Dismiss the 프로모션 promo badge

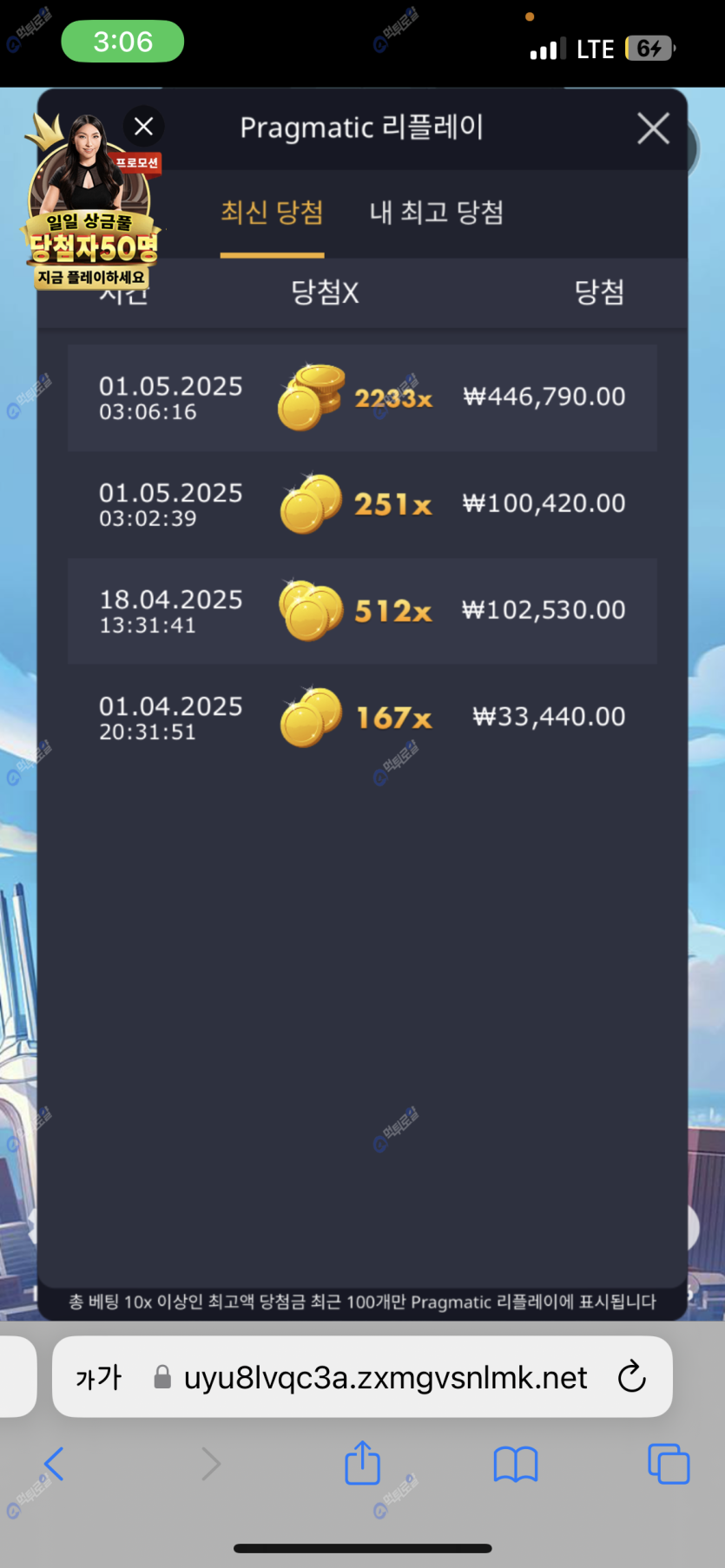(x=144, y=127)
